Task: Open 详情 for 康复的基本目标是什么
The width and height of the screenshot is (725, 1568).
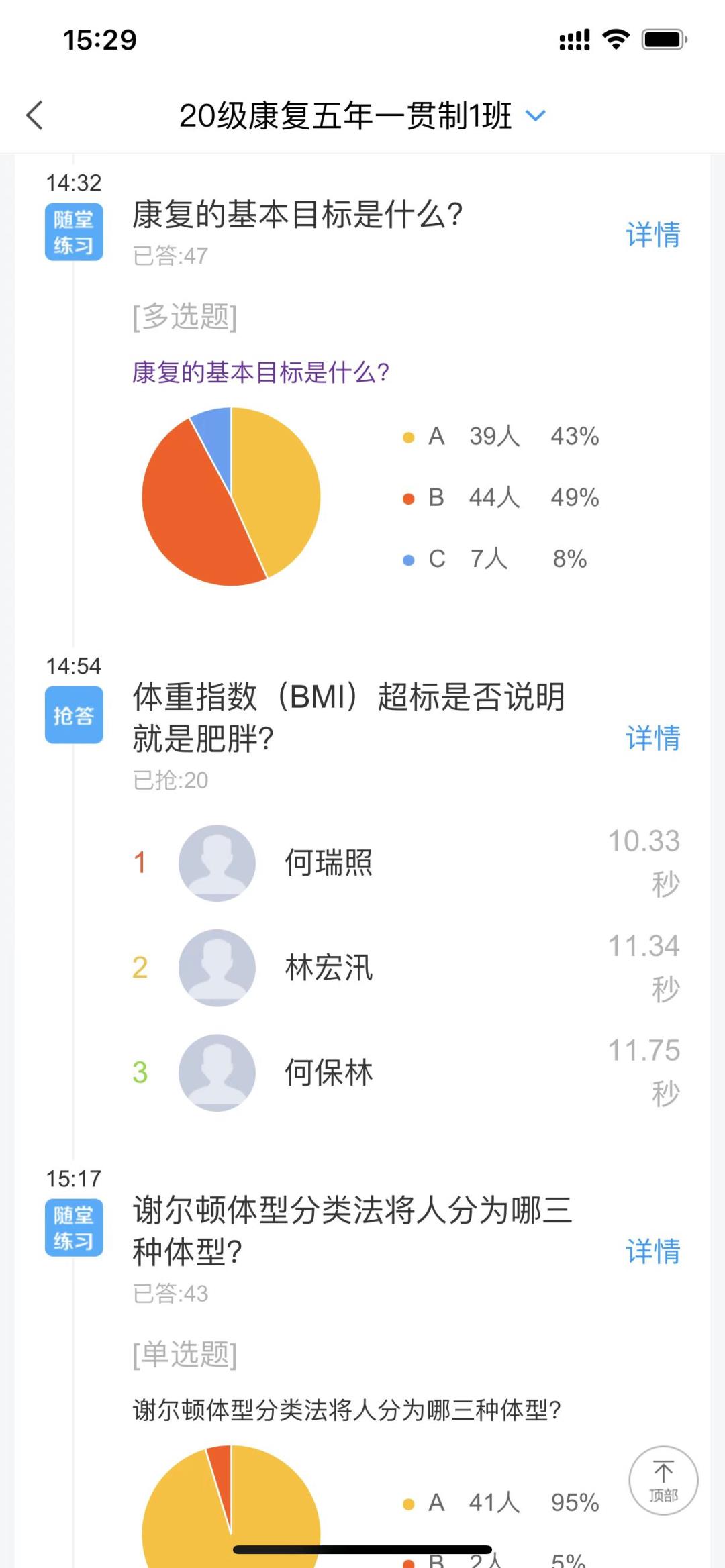Action: pos(653,235)
